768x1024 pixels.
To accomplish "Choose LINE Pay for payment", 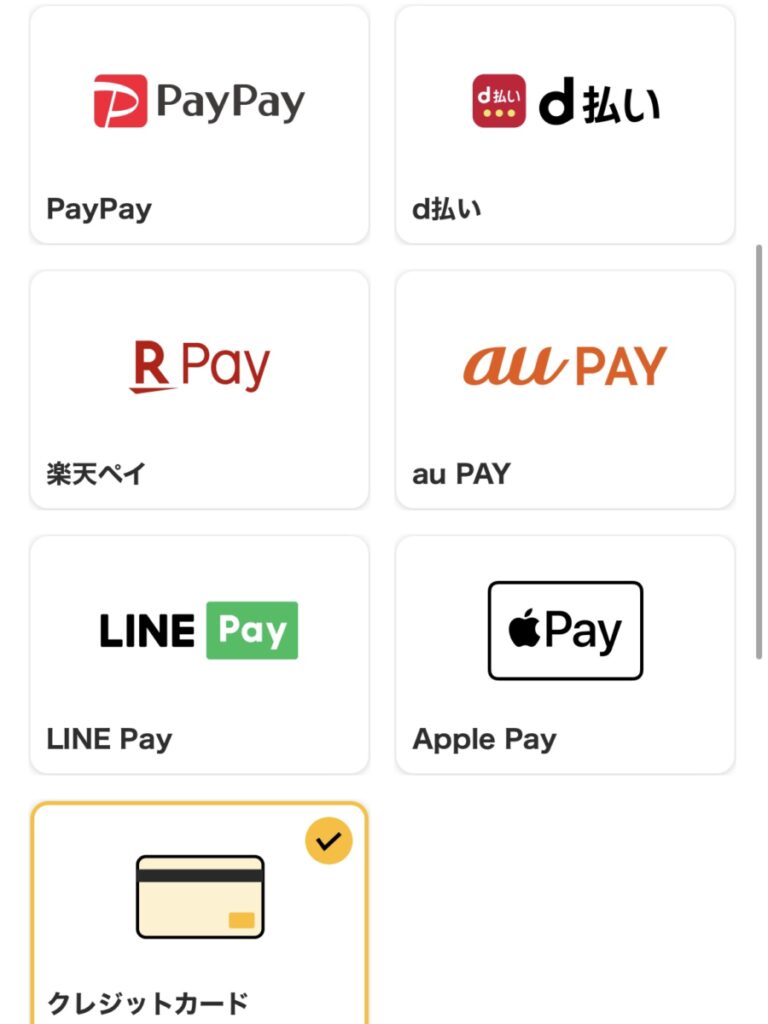I will point(199,655).
